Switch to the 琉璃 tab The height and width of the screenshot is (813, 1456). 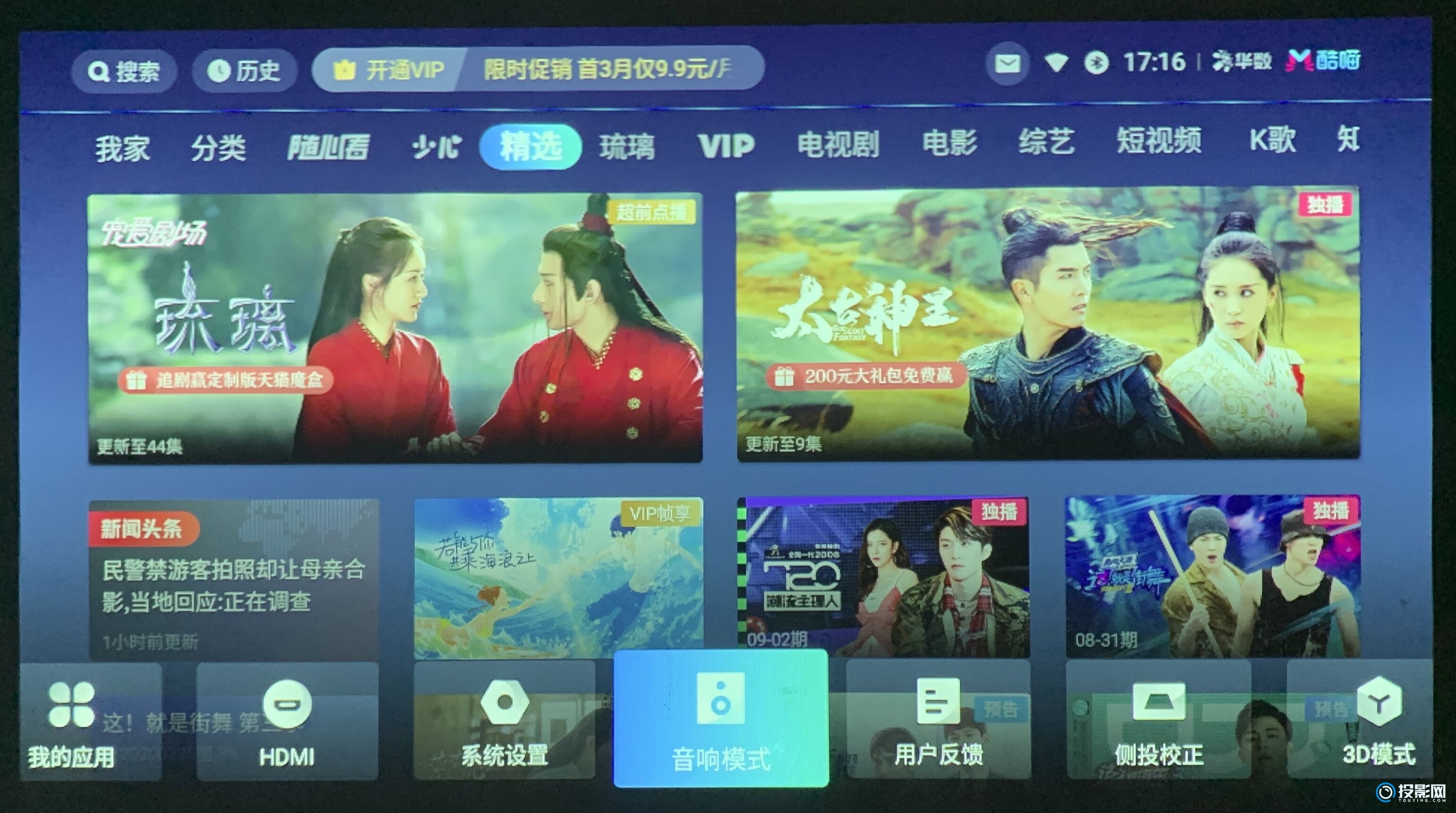pos(627,146)
